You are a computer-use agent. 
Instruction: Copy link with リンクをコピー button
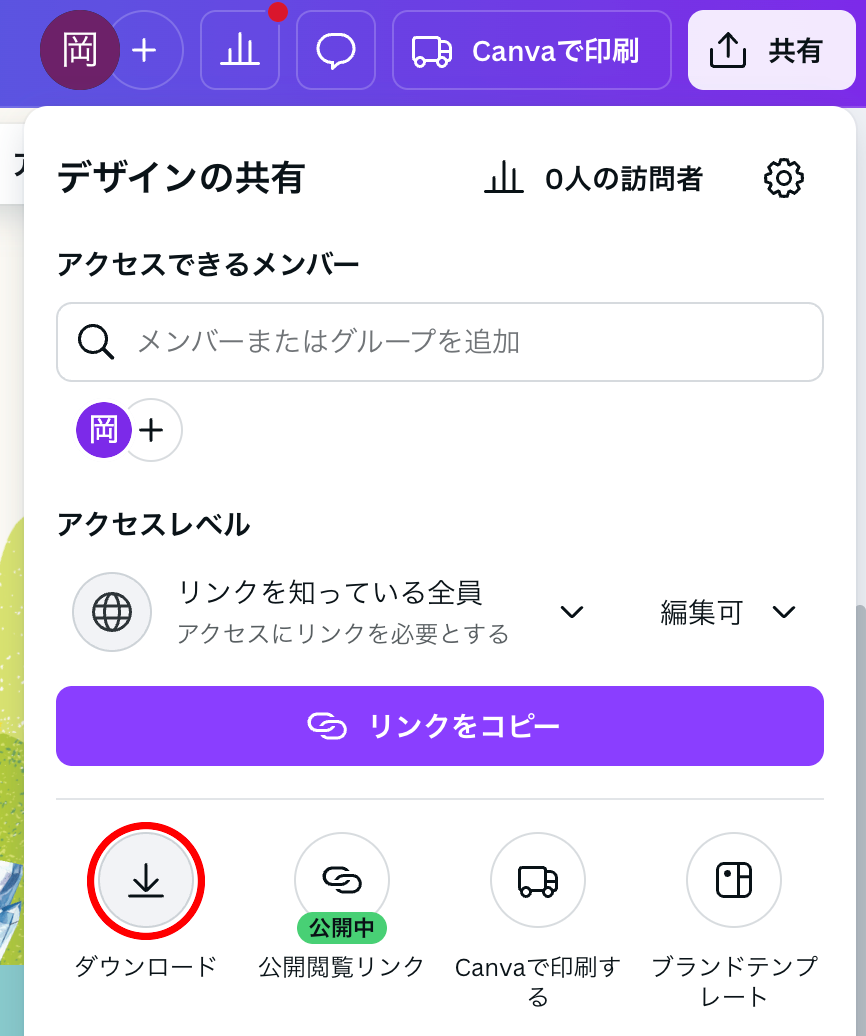point(440,726)
